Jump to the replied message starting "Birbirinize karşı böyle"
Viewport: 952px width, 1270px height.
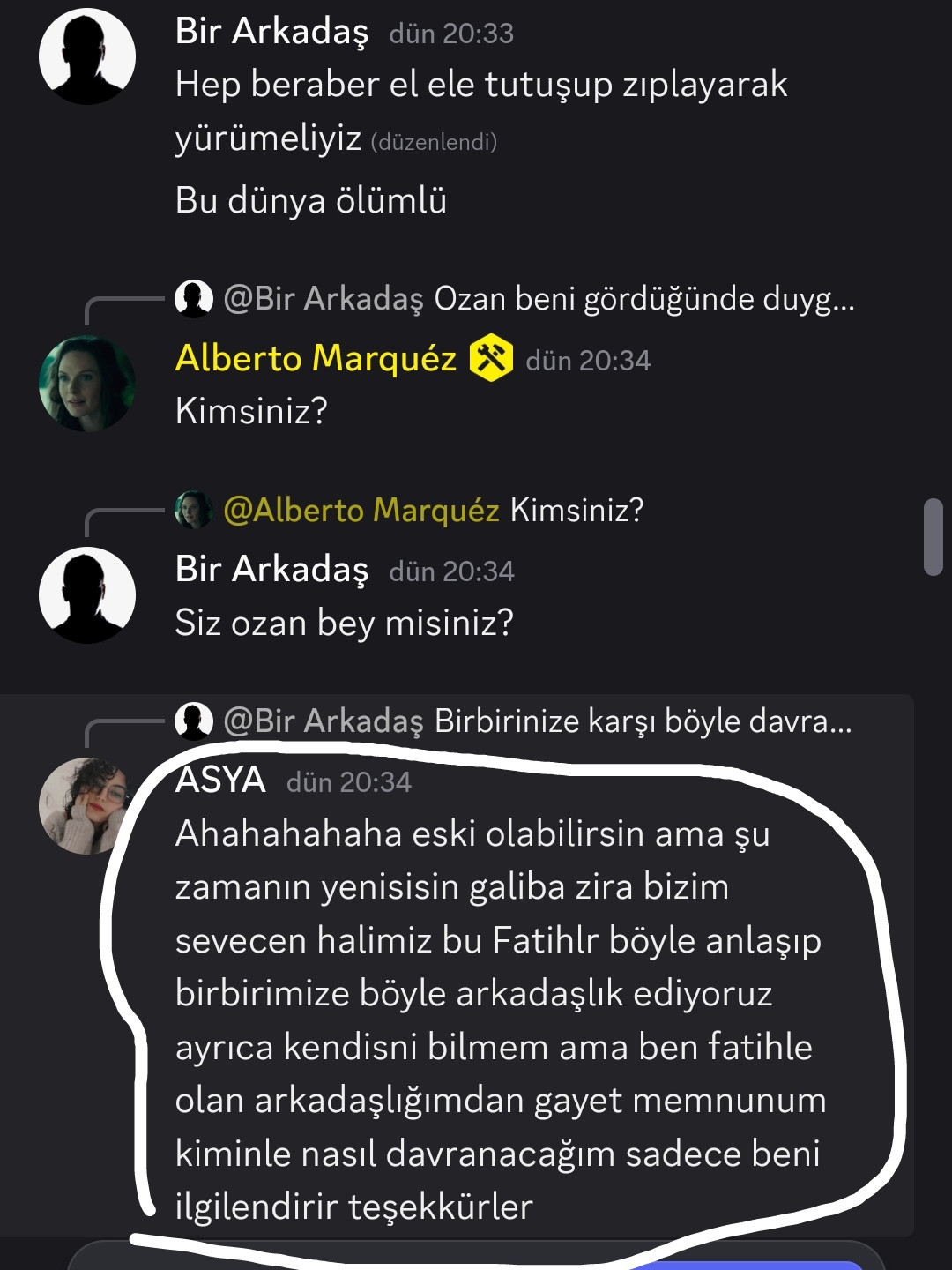coord(642,721)
